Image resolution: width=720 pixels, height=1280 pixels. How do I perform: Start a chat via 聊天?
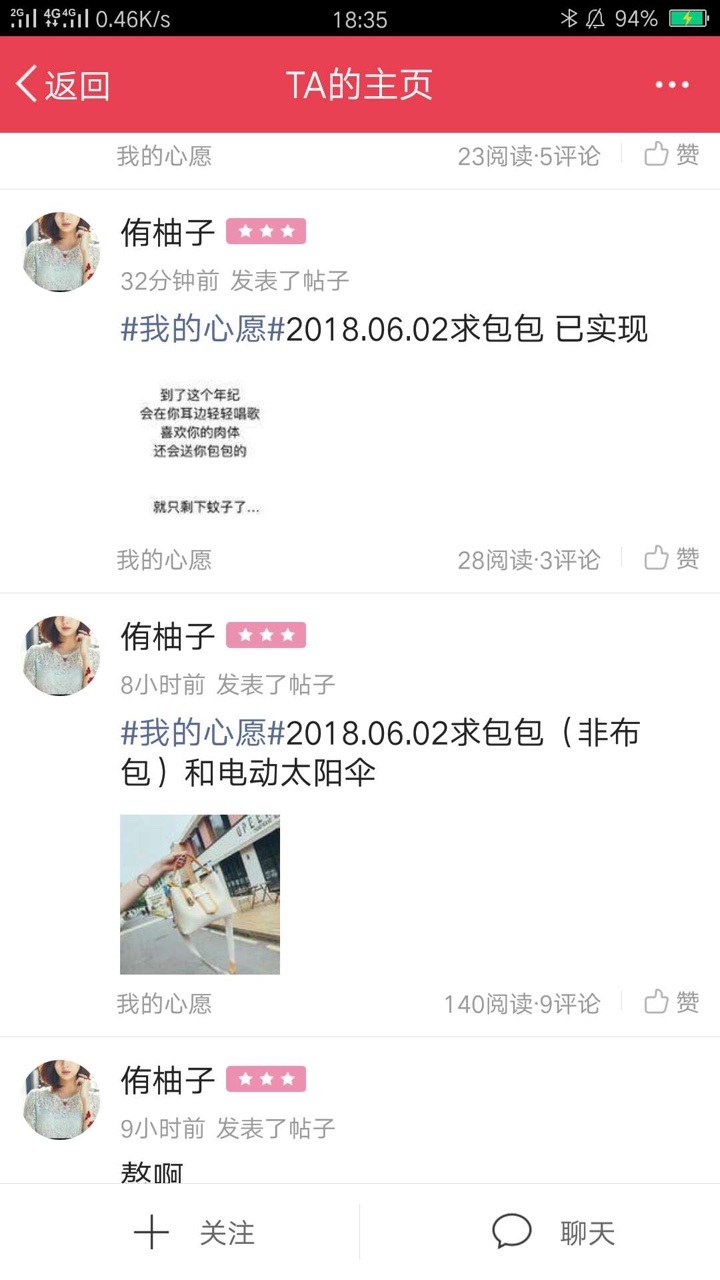[553, 1233]
